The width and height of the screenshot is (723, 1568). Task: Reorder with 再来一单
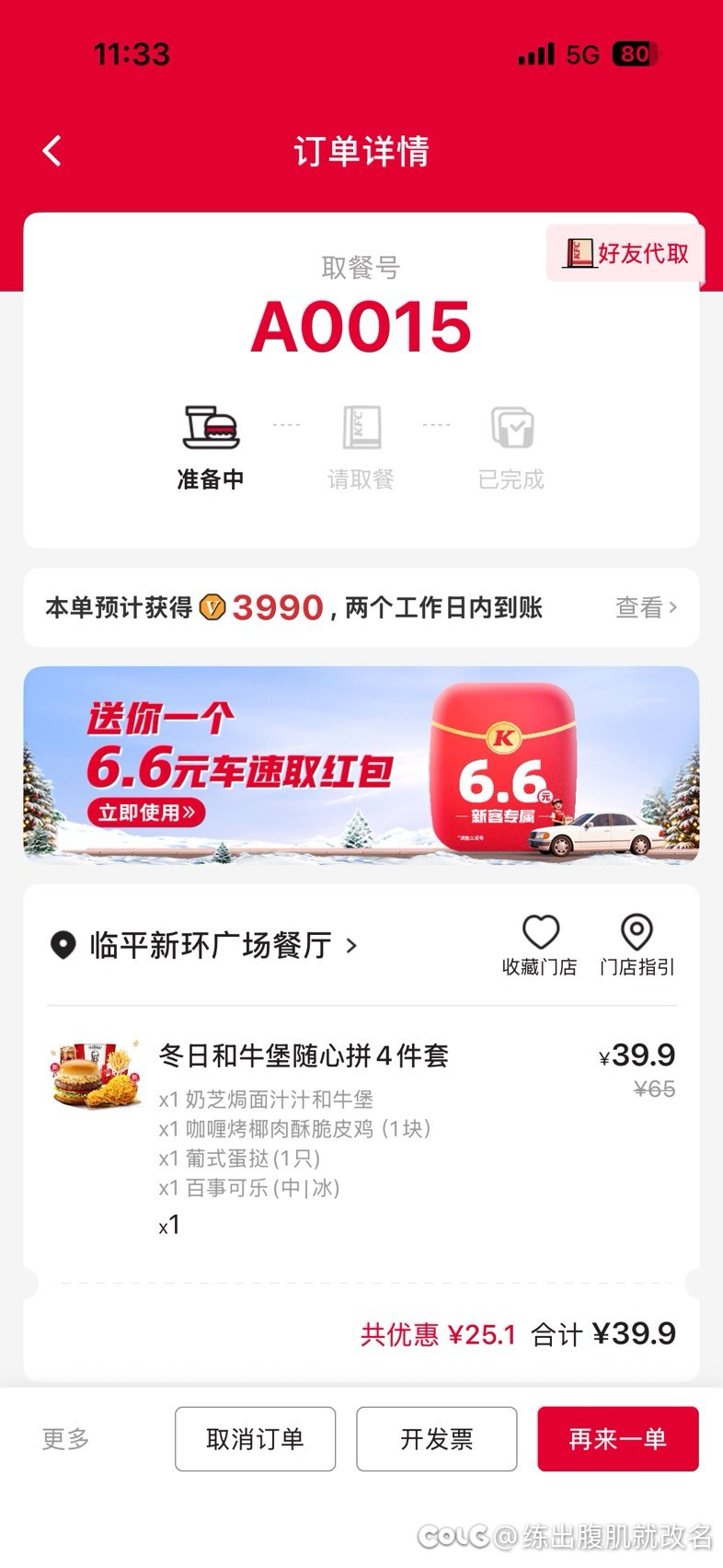(617, 1438)
